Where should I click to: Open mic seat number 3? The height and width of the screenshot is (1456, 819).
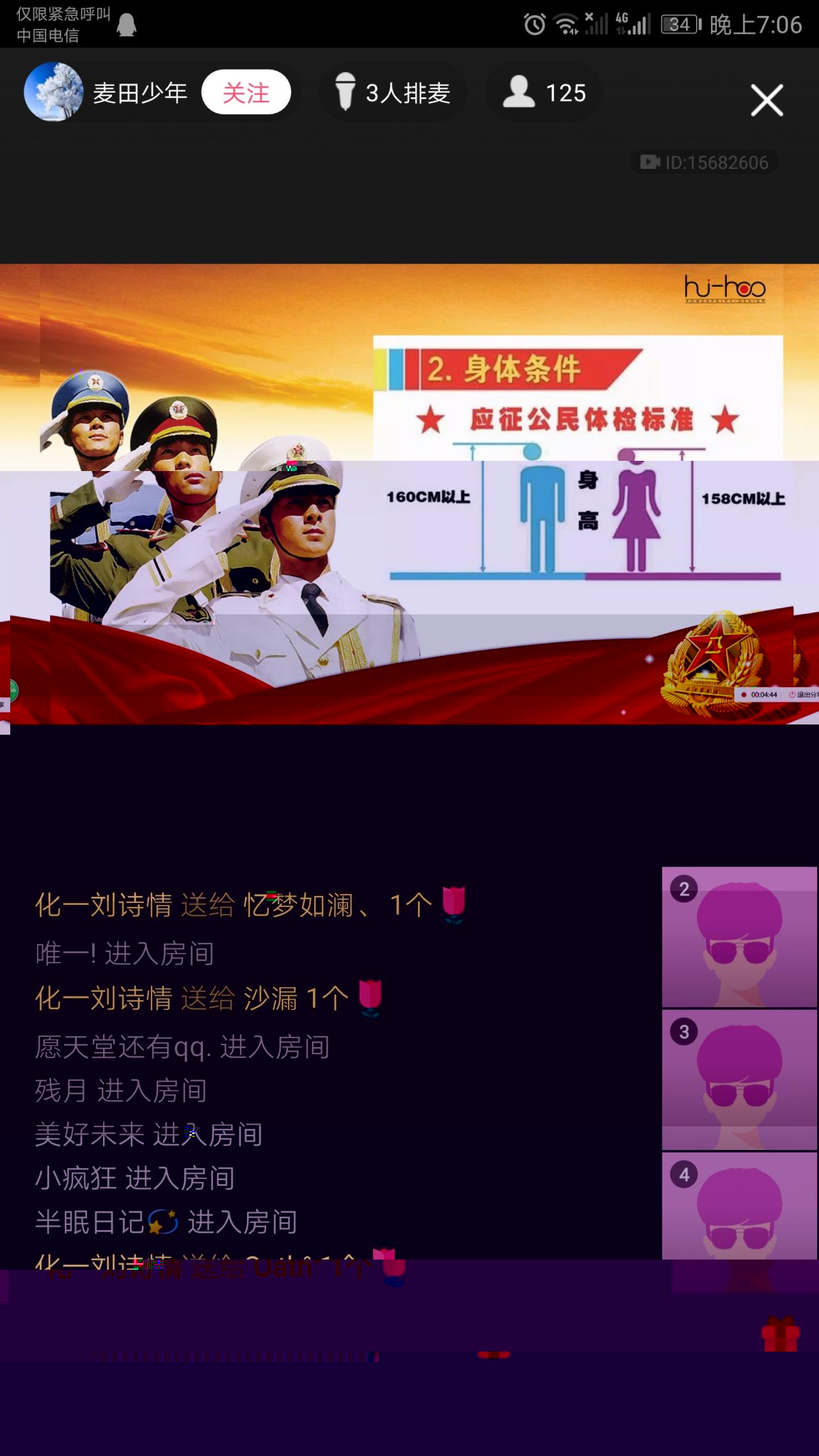click(739, 1080)
